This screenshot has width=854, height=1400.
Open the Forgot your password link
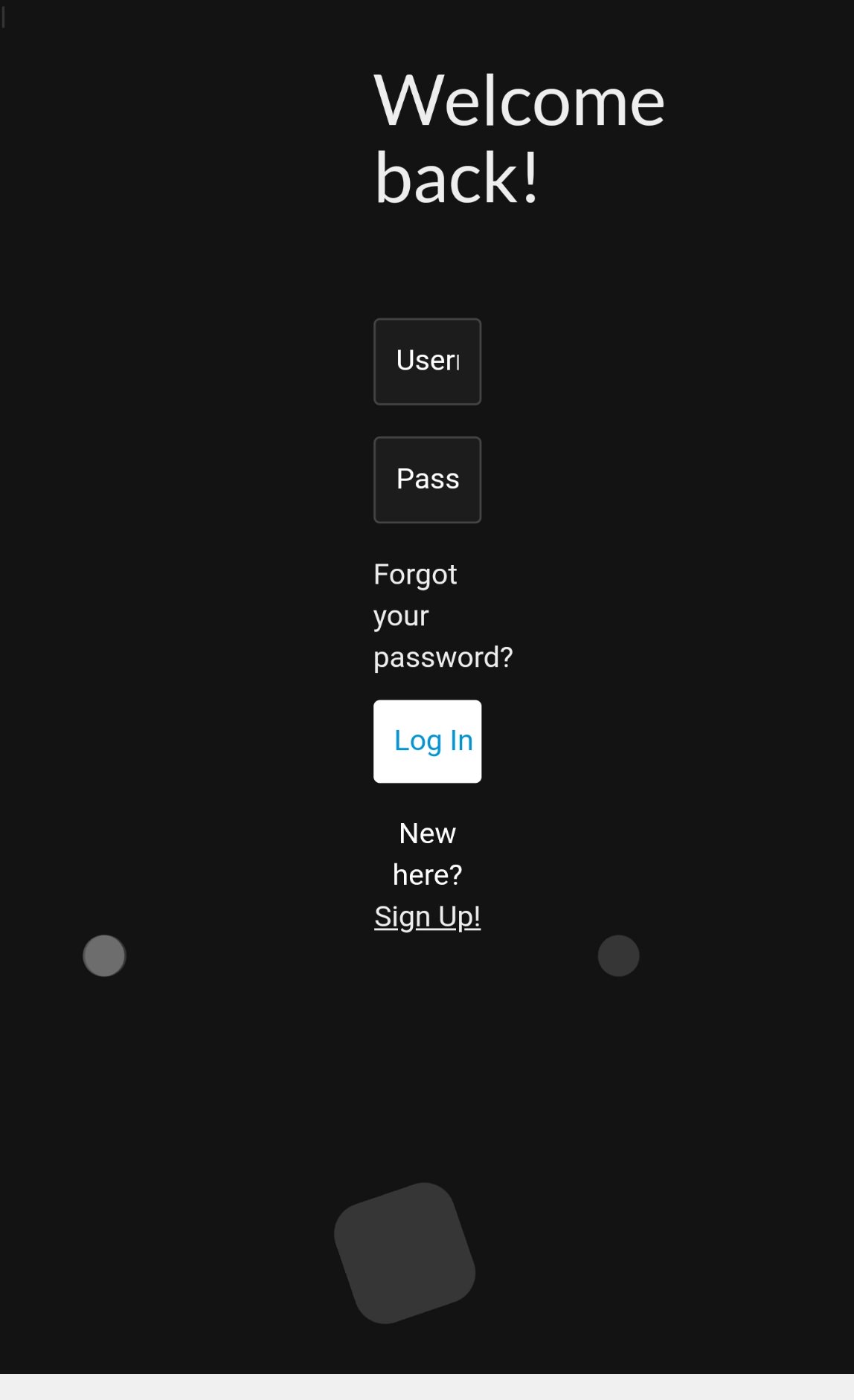click(x=442, y=616)
